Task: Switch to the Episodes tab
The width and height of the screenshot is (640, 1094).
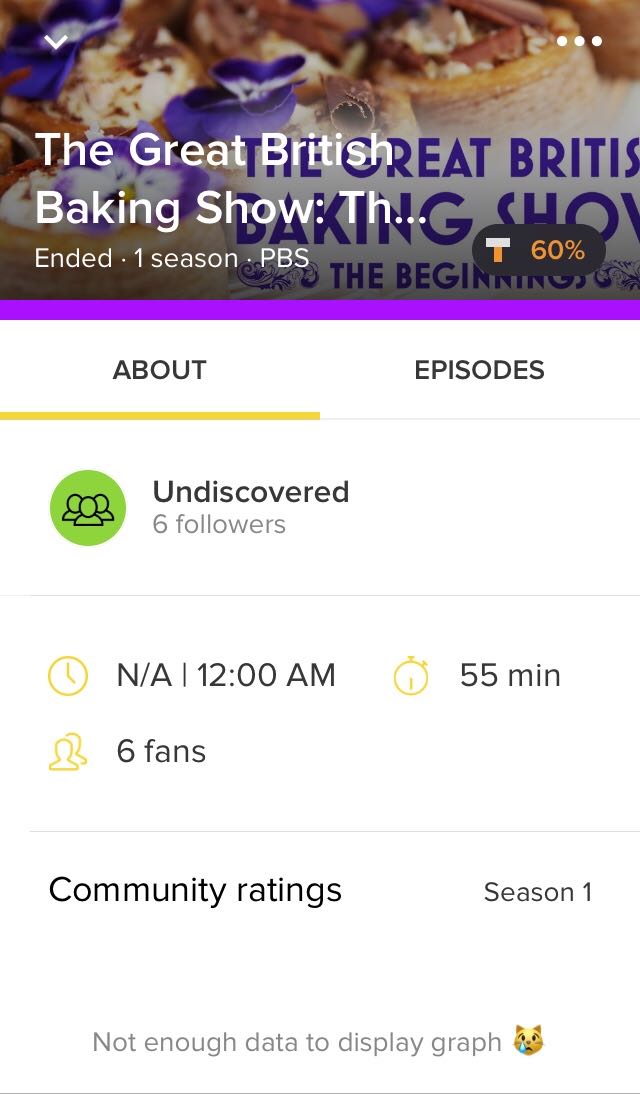Action: [479, 370]
